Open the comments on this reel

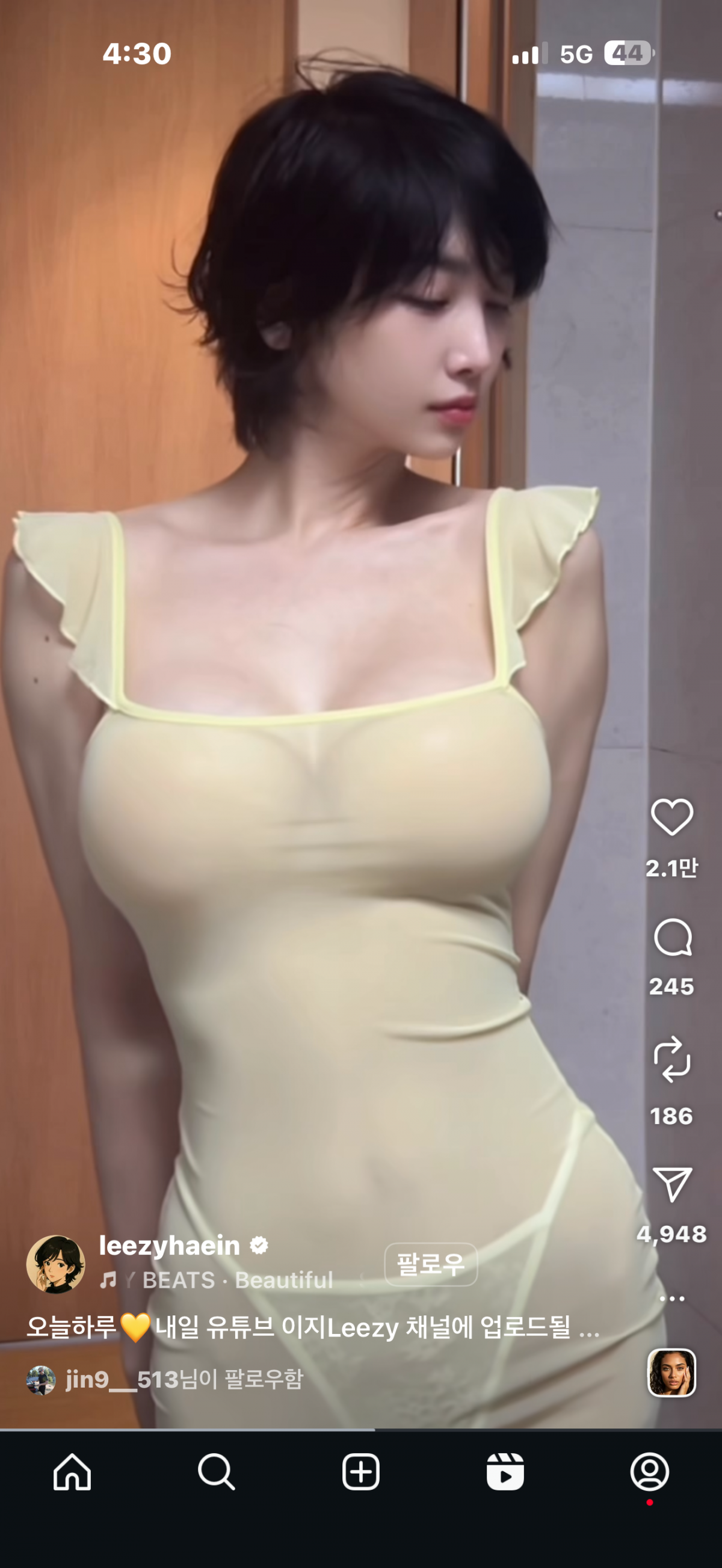coord(671,938)
